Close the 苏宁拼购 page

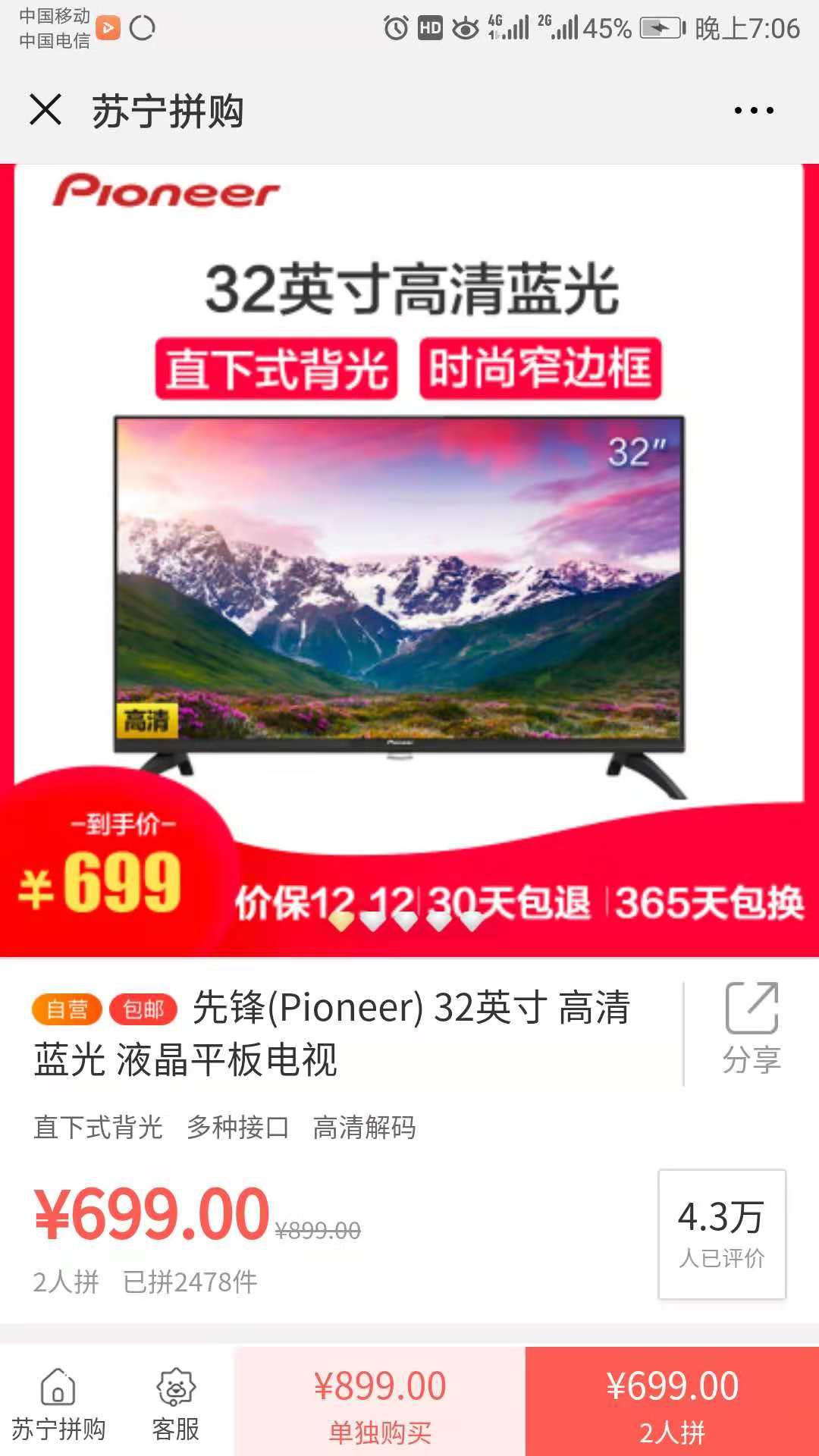(45, 110)
